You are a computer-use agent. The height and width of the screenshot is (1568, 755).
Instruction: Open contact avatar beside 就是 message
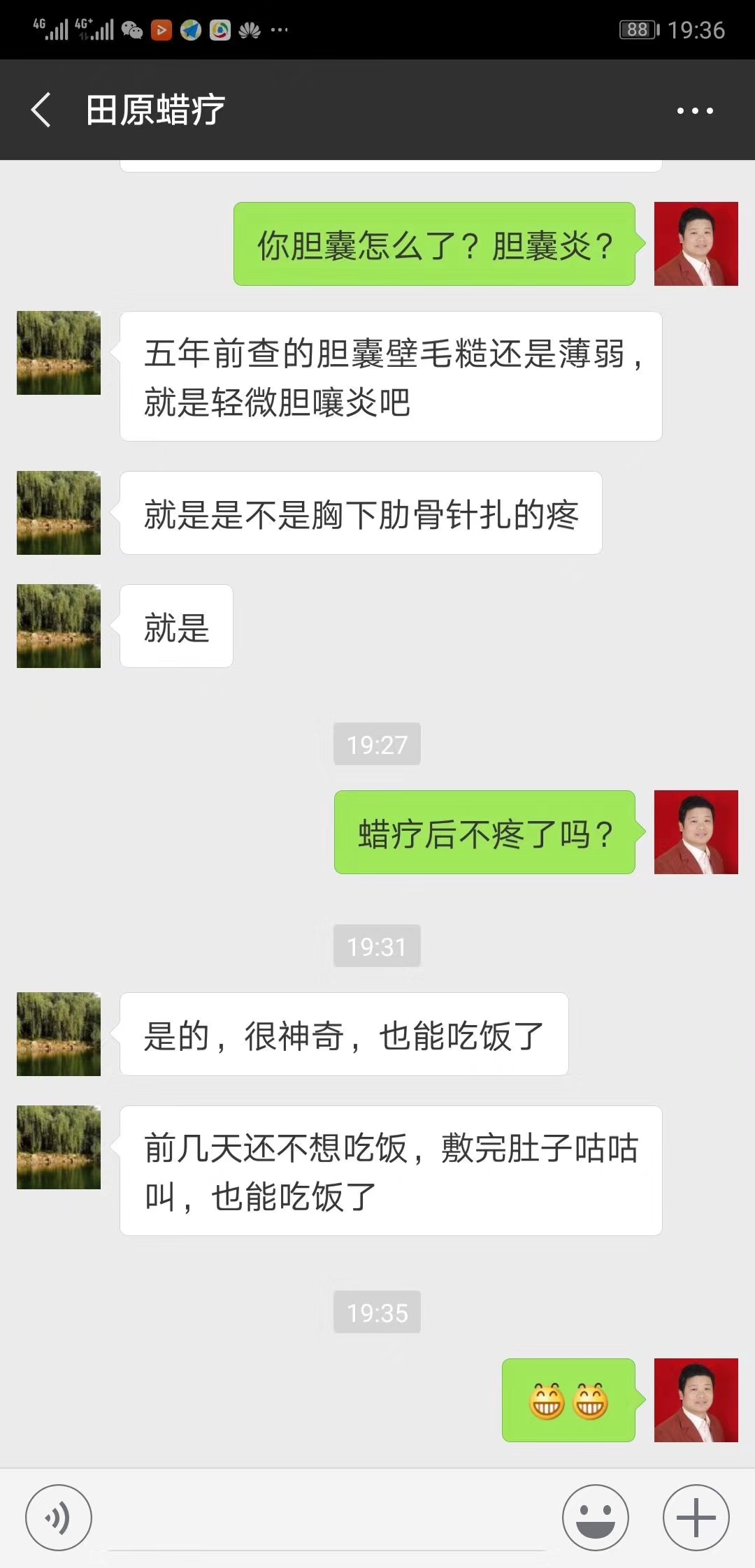pyautogui.click(x=59, y=626)
